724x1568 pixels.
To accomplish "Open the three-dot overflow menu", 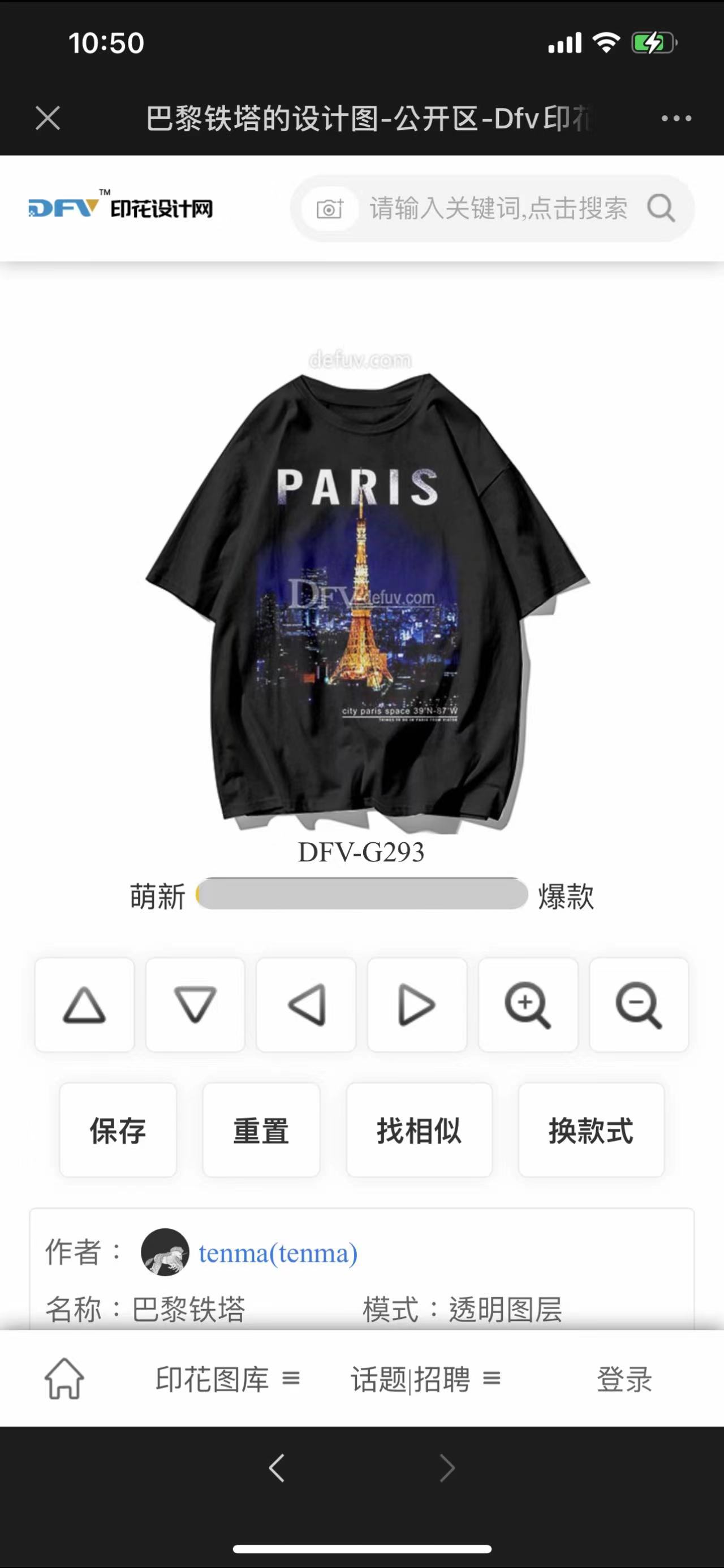I will pyautogui.click(x=676, y=118).
